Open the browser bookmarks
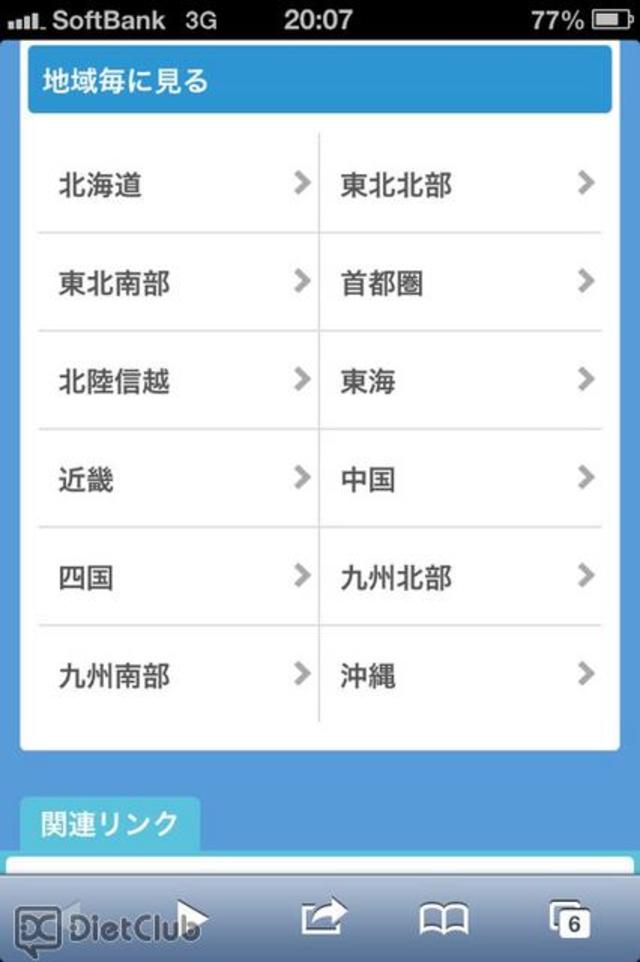 click(x=443, y=918)
